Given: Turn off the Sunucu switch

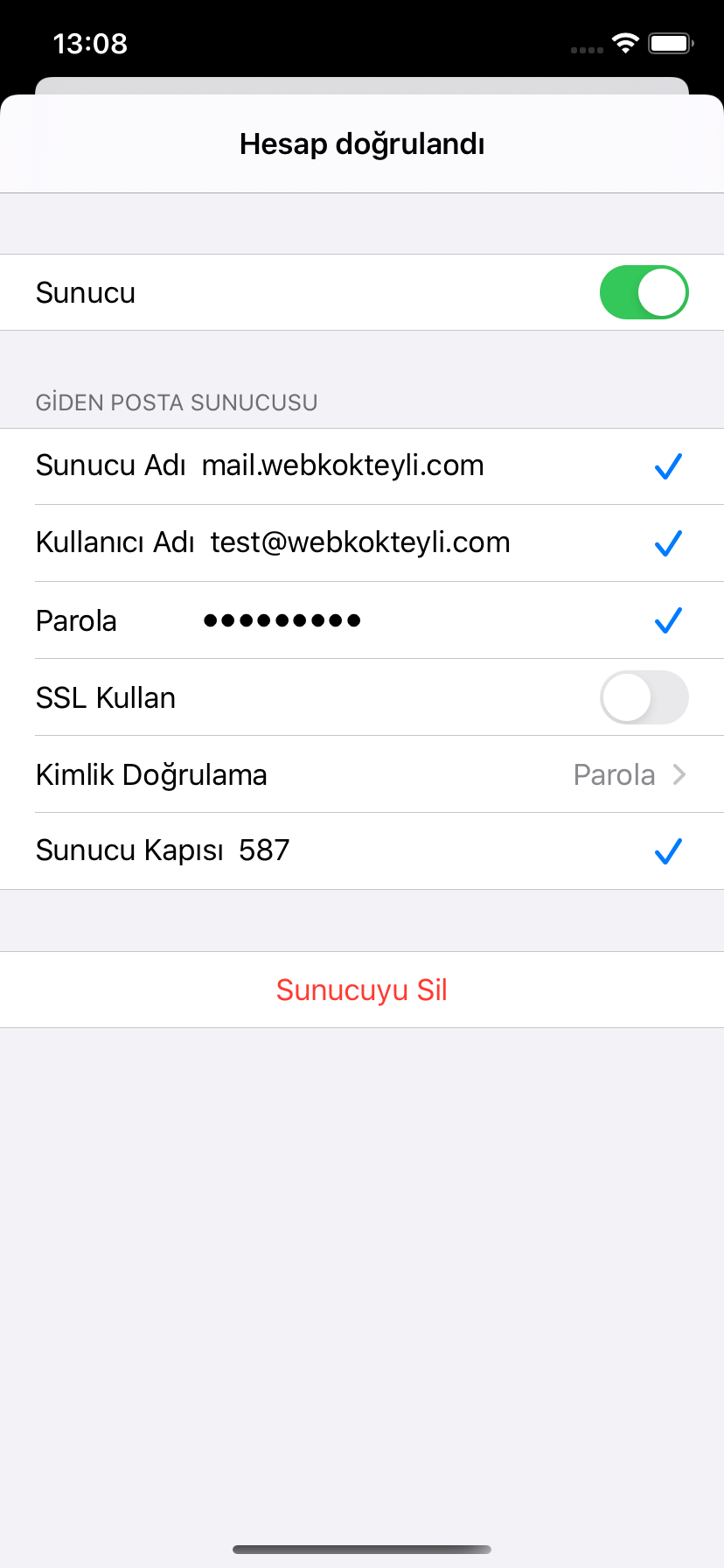Looking at the screenshot, I should click(x=644, y=292).
